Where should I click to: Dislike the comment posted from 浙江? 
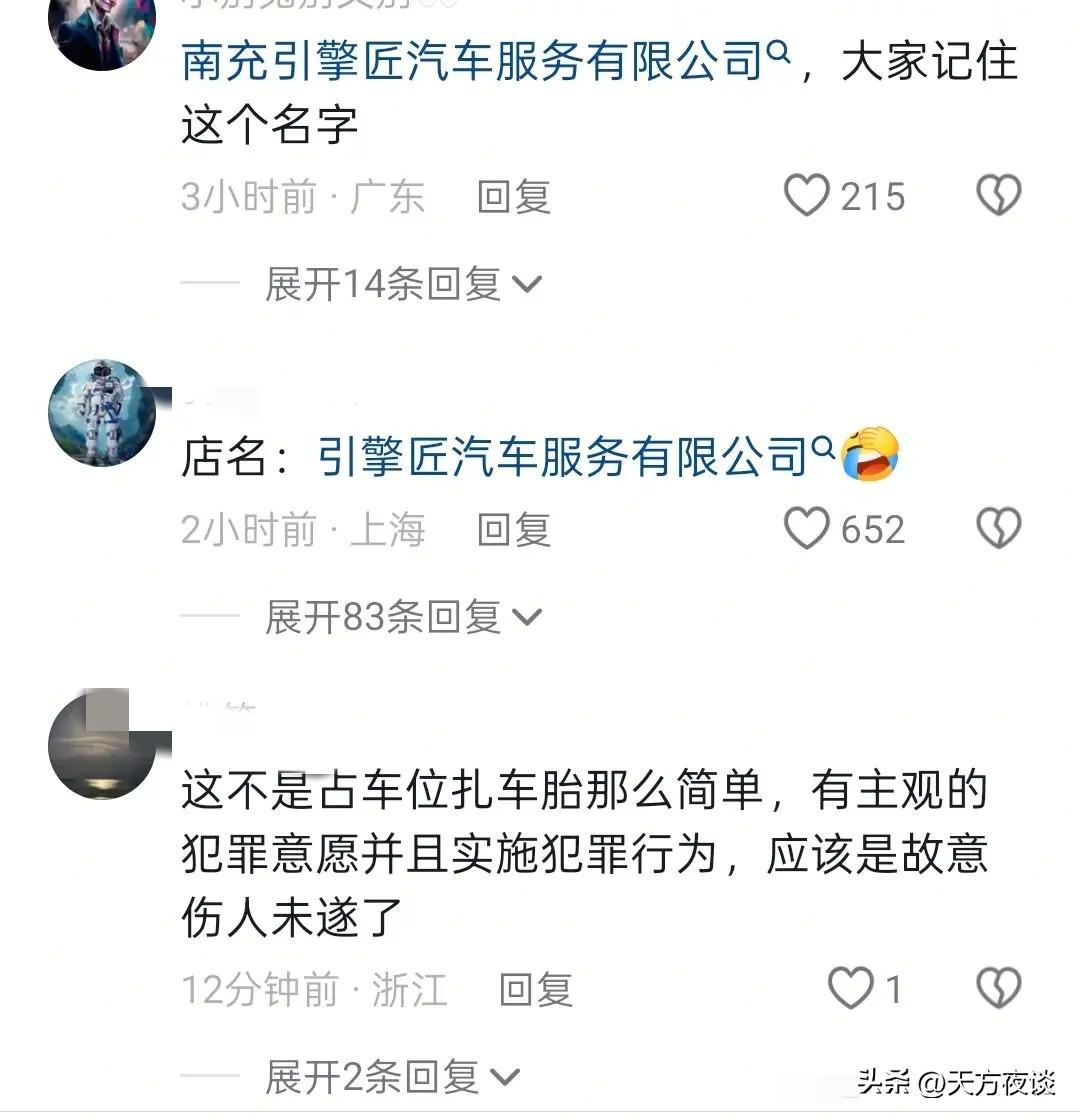998,989
